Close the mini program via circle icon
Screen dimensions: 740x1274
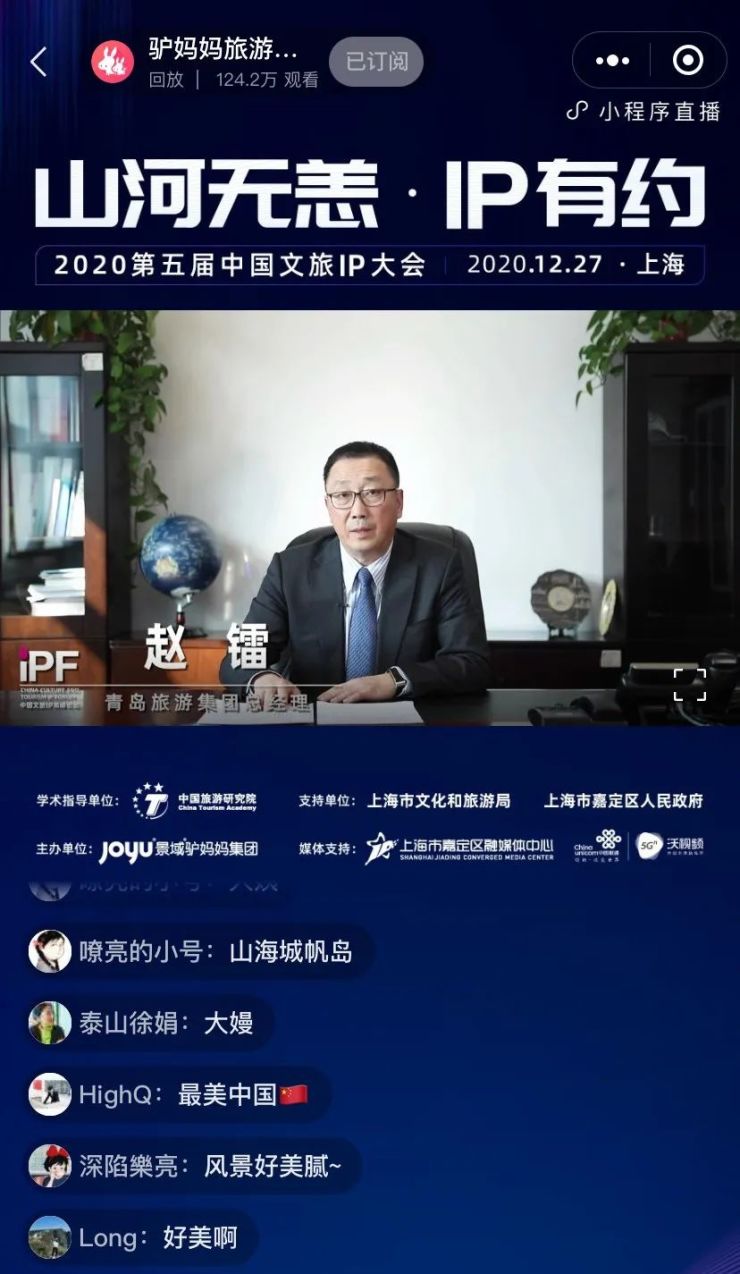click(x=688, y=61)
